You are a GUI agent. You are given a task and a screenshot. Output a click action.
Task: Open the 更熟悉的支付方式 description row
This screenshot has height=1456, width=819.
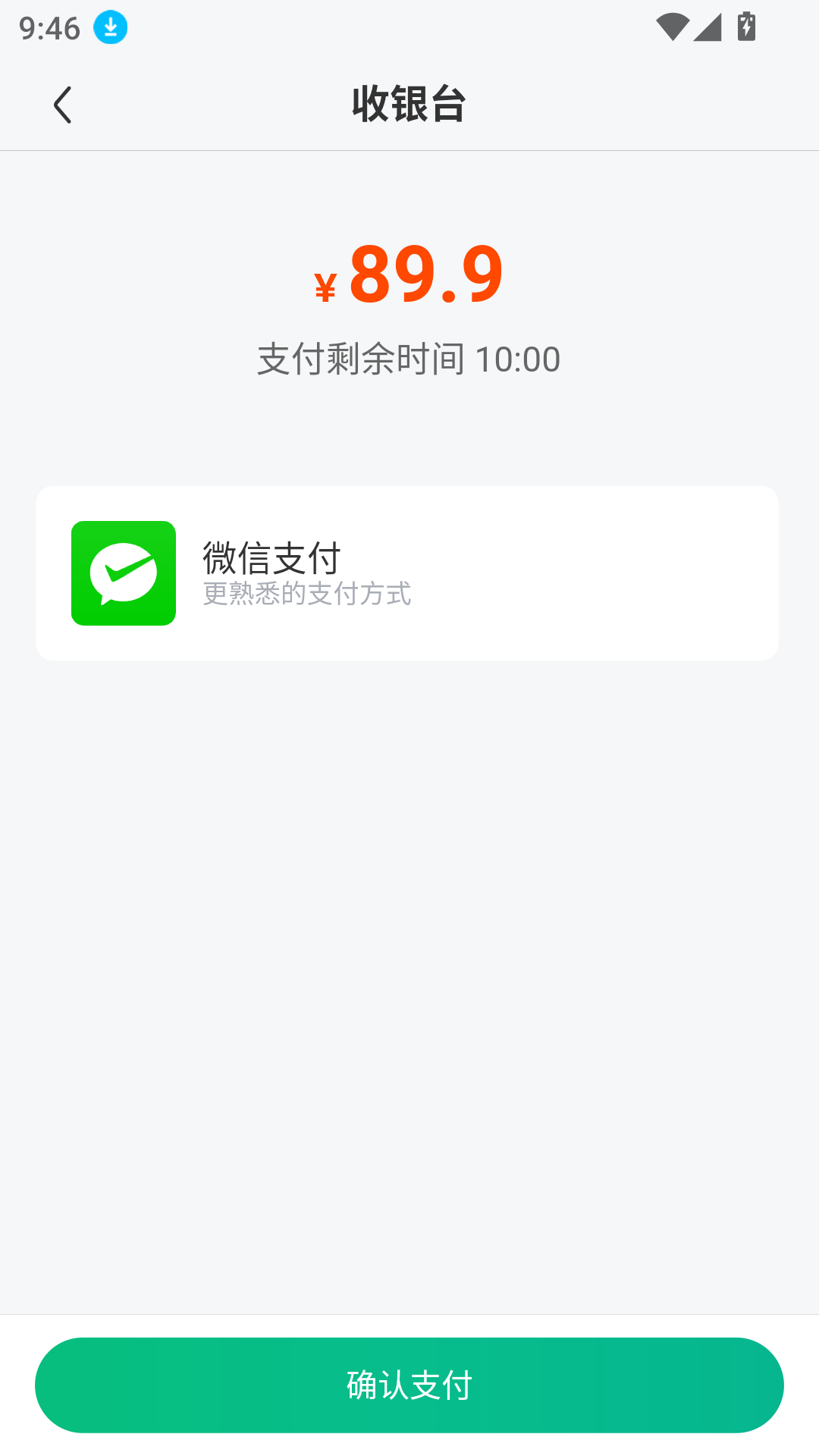[306, 595]
